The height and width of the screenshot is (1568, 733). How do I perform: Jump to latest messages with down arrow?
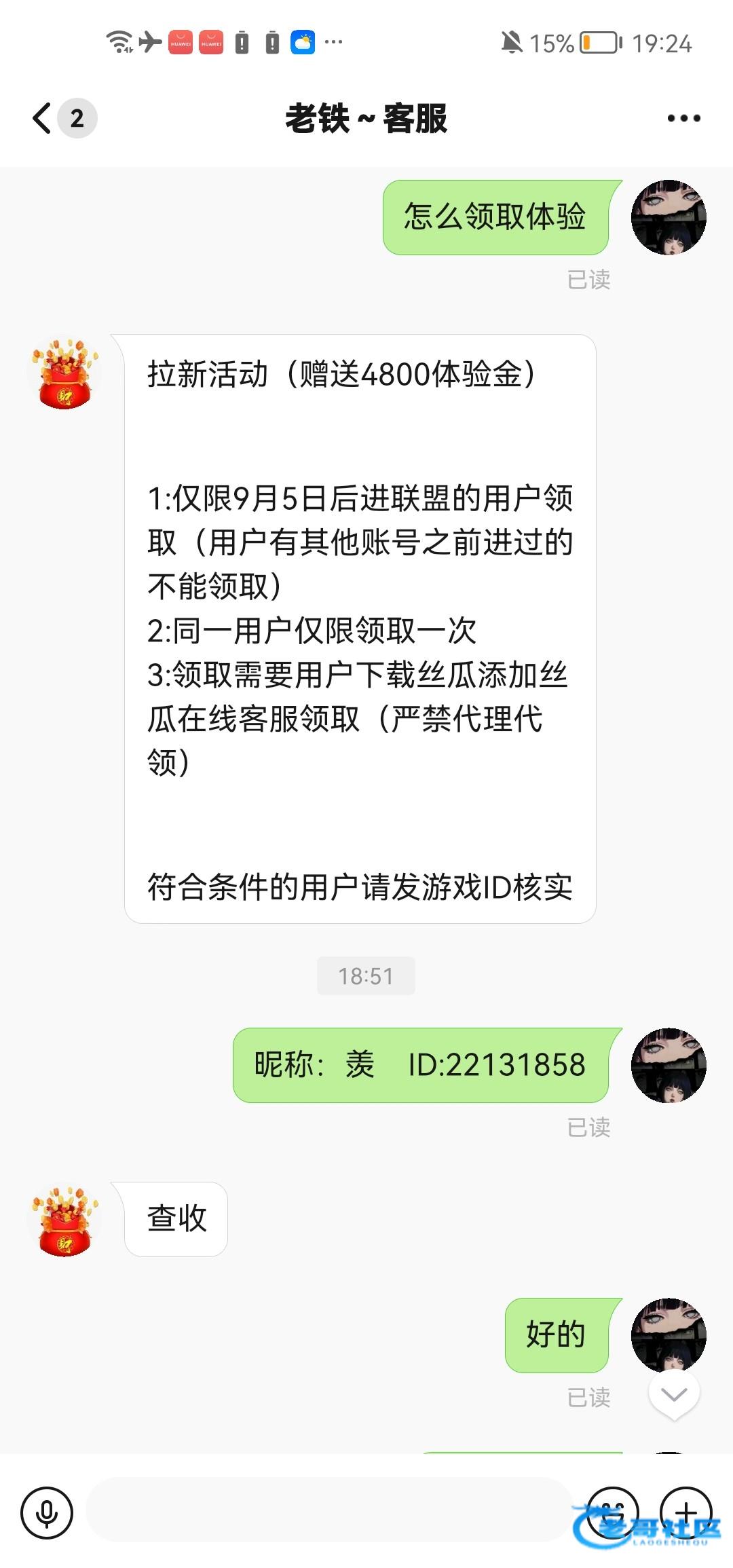[674, 1394]
